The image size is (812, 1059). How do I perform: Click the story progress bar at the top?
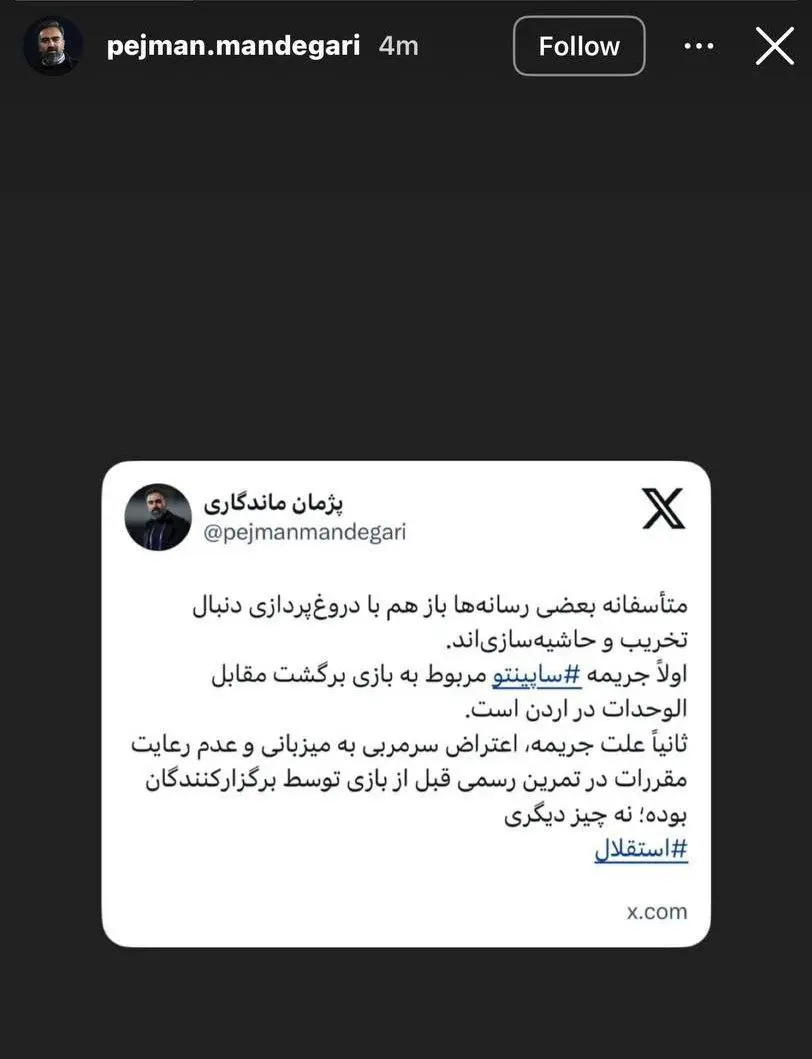click(406, 3)
